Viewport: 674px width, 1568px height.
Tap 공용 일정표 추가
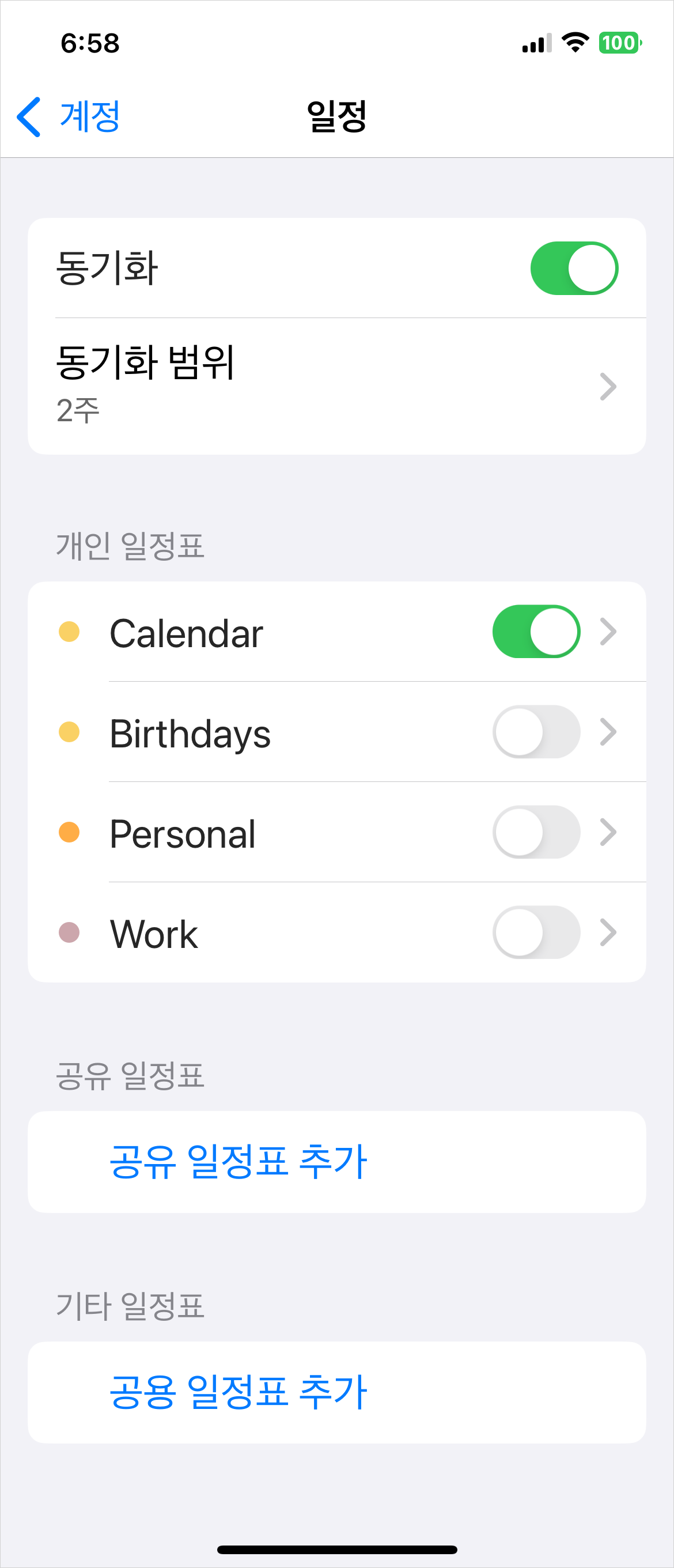point(238,1392)
